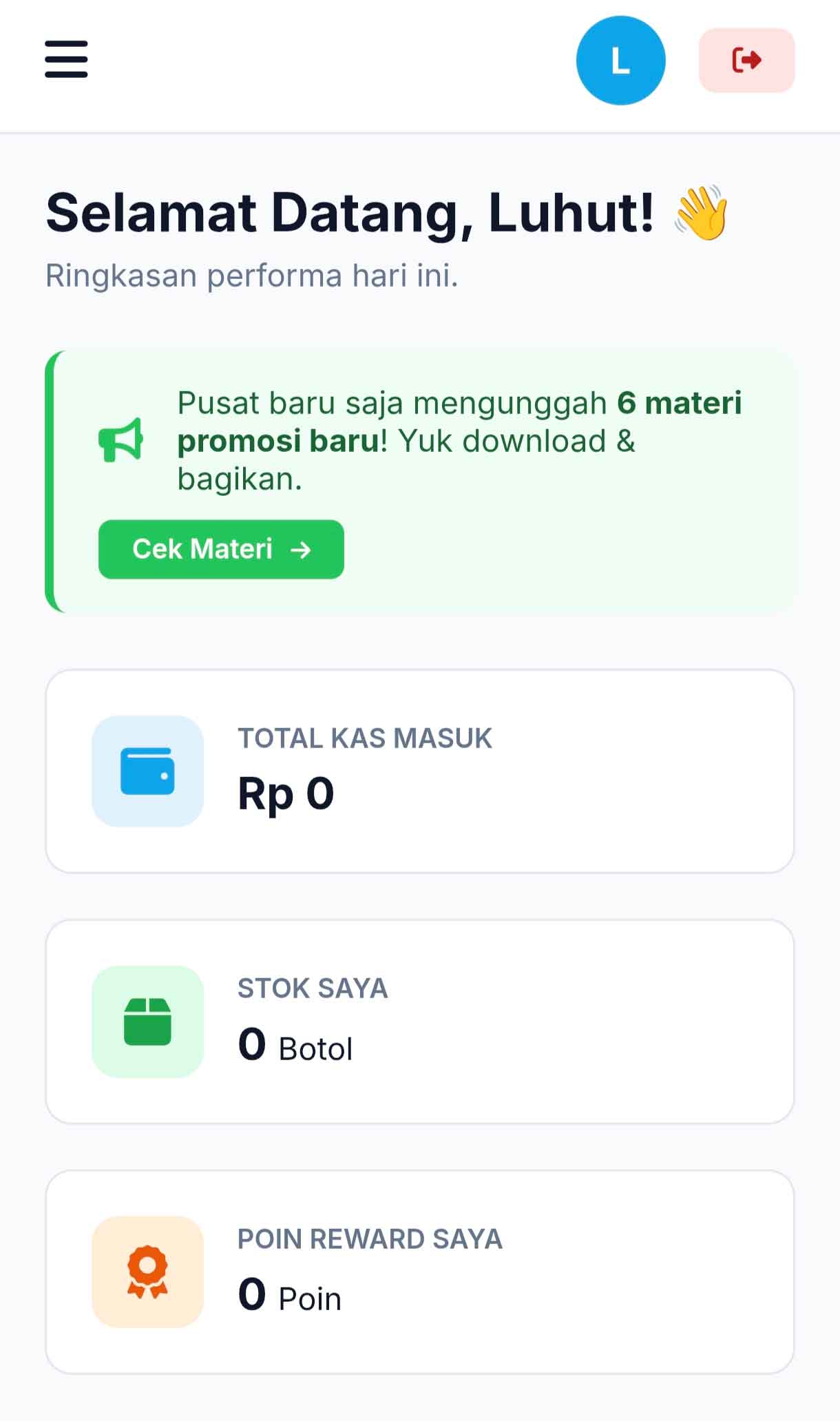This screenshot has height=1421, width=840.
Task: Click the profile avatar with letter L
Action: coord(620,61)
